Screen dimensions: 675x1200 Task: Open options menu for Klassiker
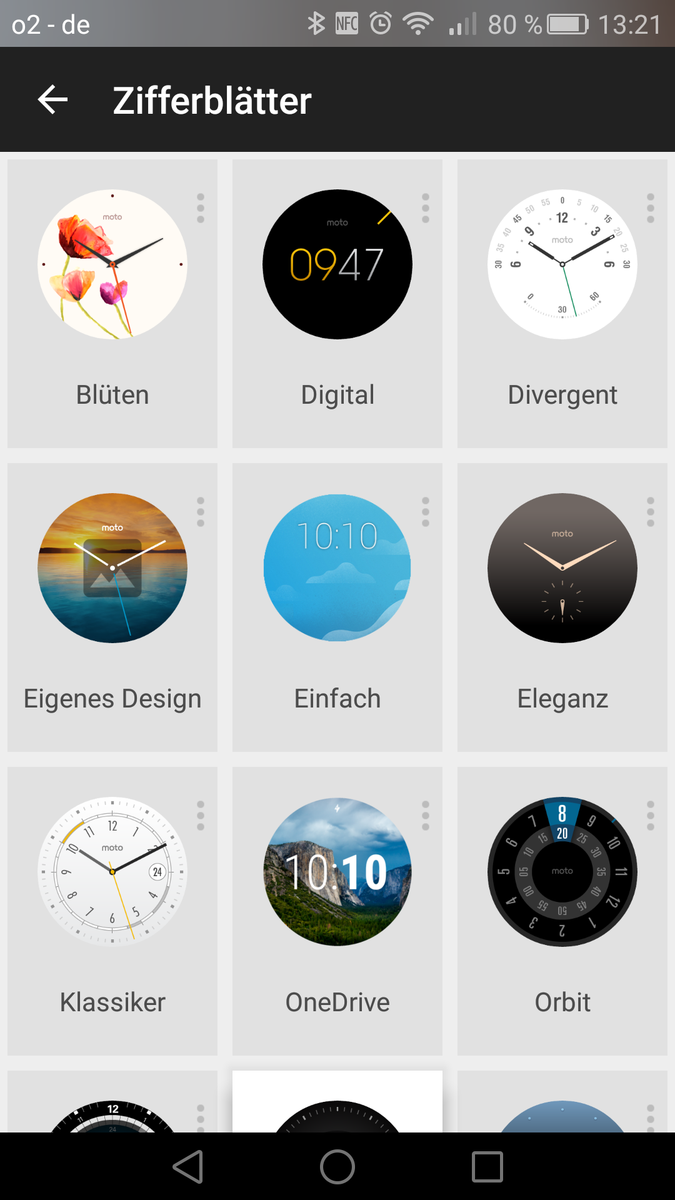200,815
